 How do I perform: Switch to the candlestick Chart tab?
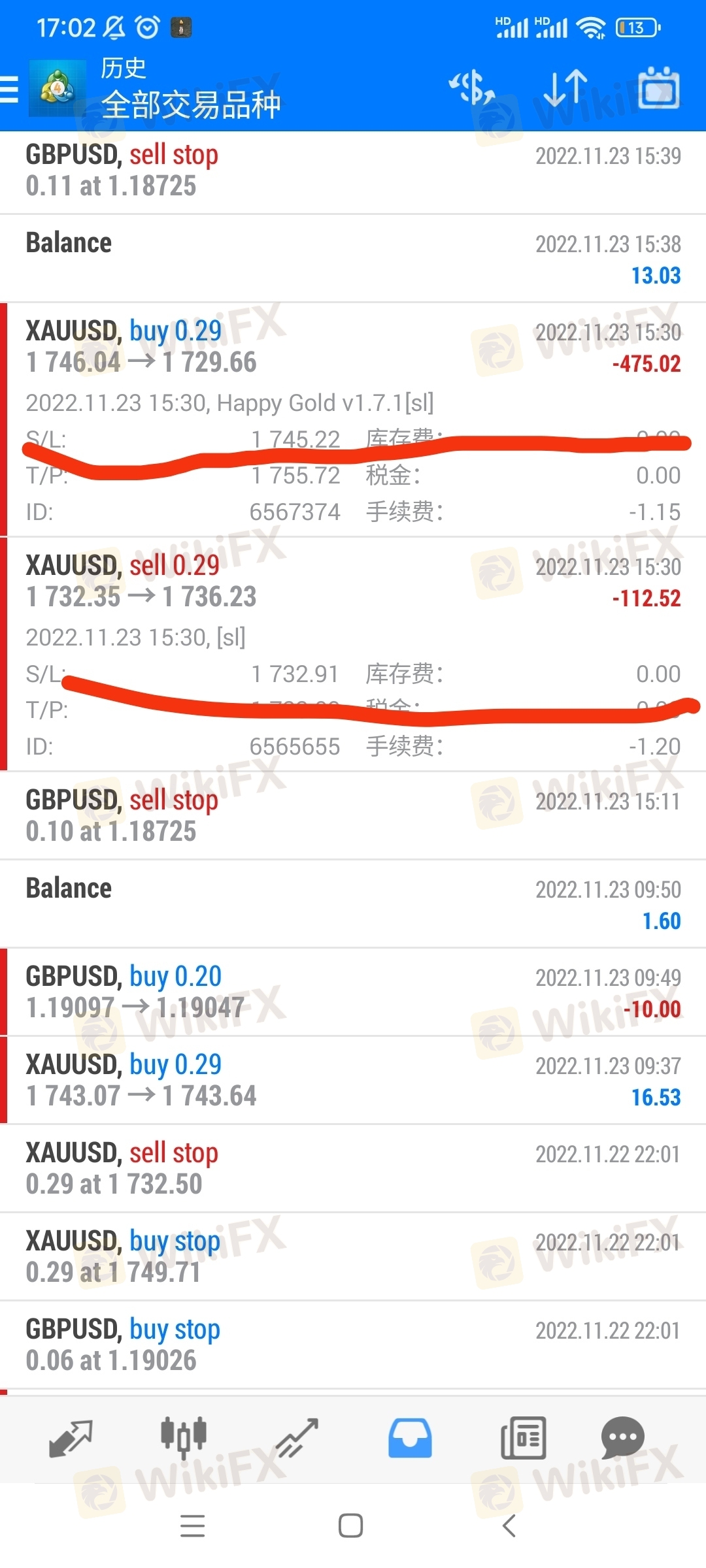pyautogui.click(x=184, y=1439)
